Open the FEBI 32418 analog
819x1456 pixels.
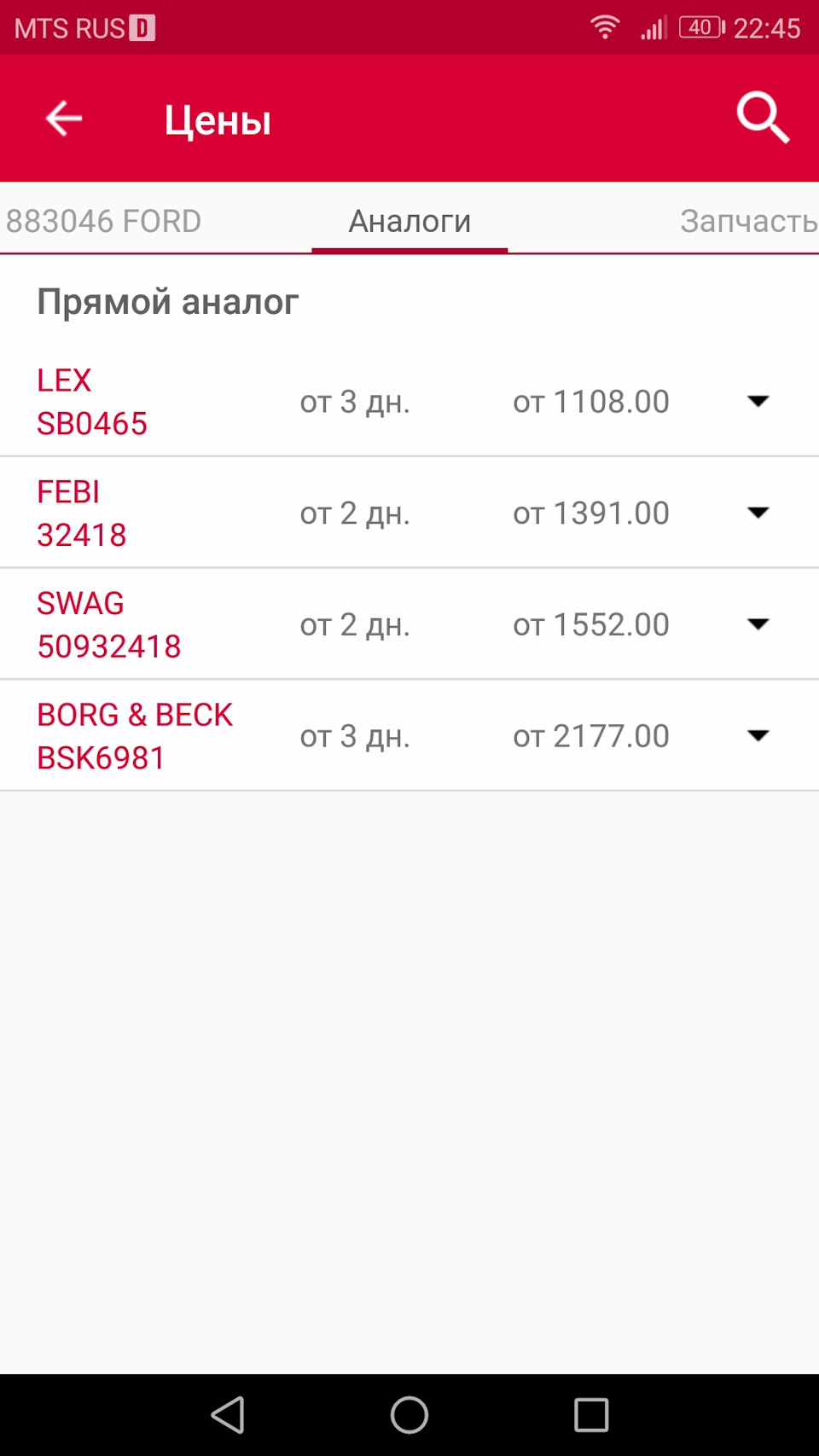[82, 513]
